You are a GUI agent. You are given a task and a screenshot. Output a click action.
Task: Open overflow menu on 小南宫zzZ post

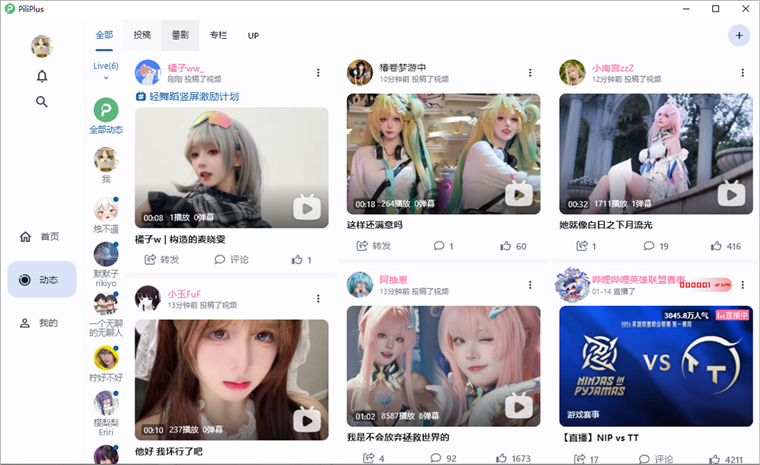coord(743,73)
